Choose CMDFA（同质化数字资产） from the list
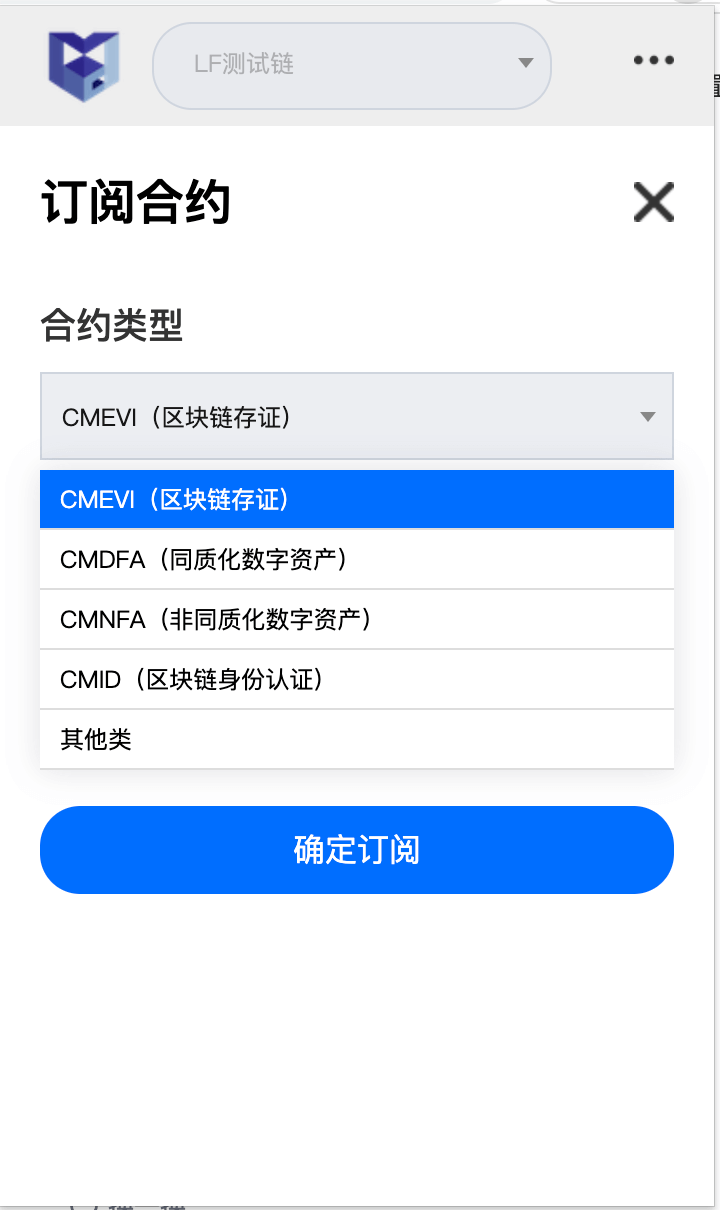This screenshot has width=720, height=1210. pos(357,559)
